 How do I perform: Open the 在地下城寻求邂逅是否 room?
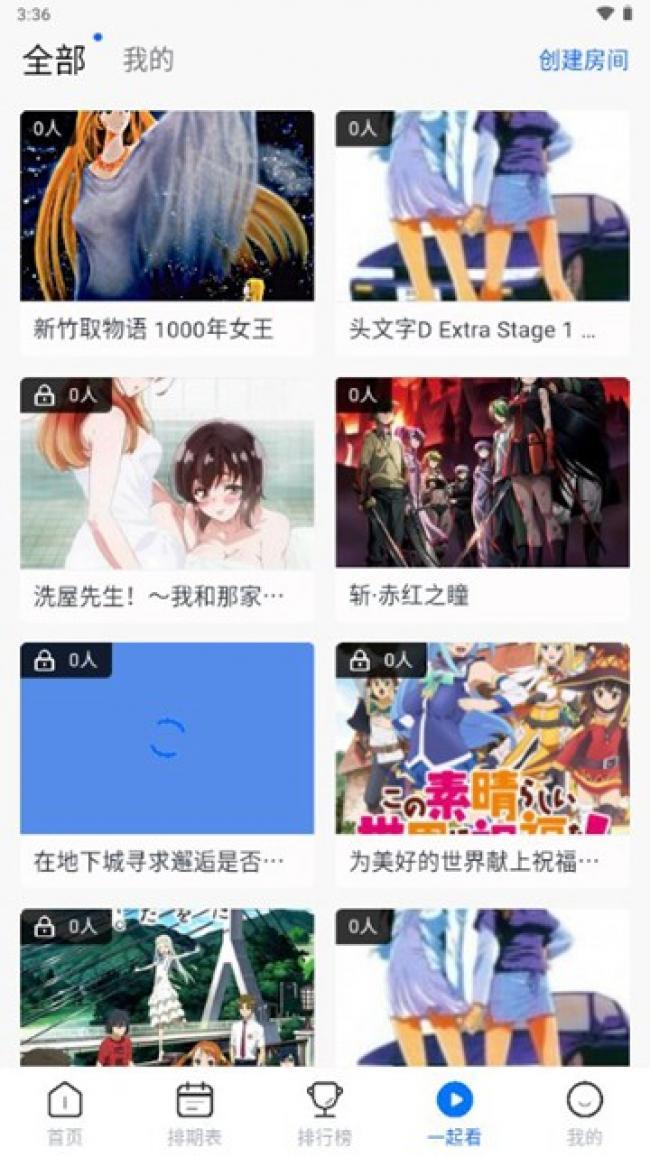click(167, 764)
